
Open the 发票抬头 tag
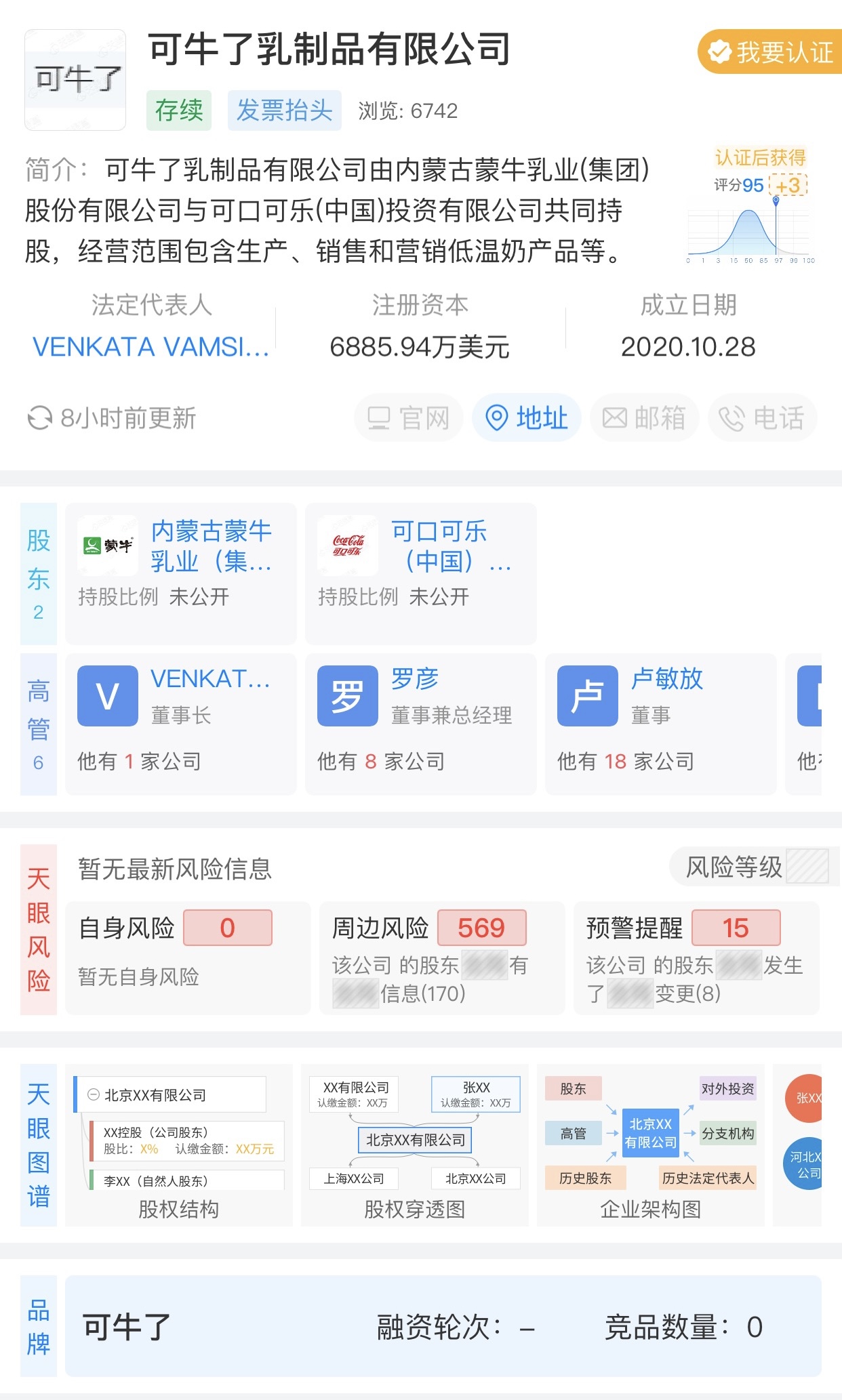[x=284, y=110]
